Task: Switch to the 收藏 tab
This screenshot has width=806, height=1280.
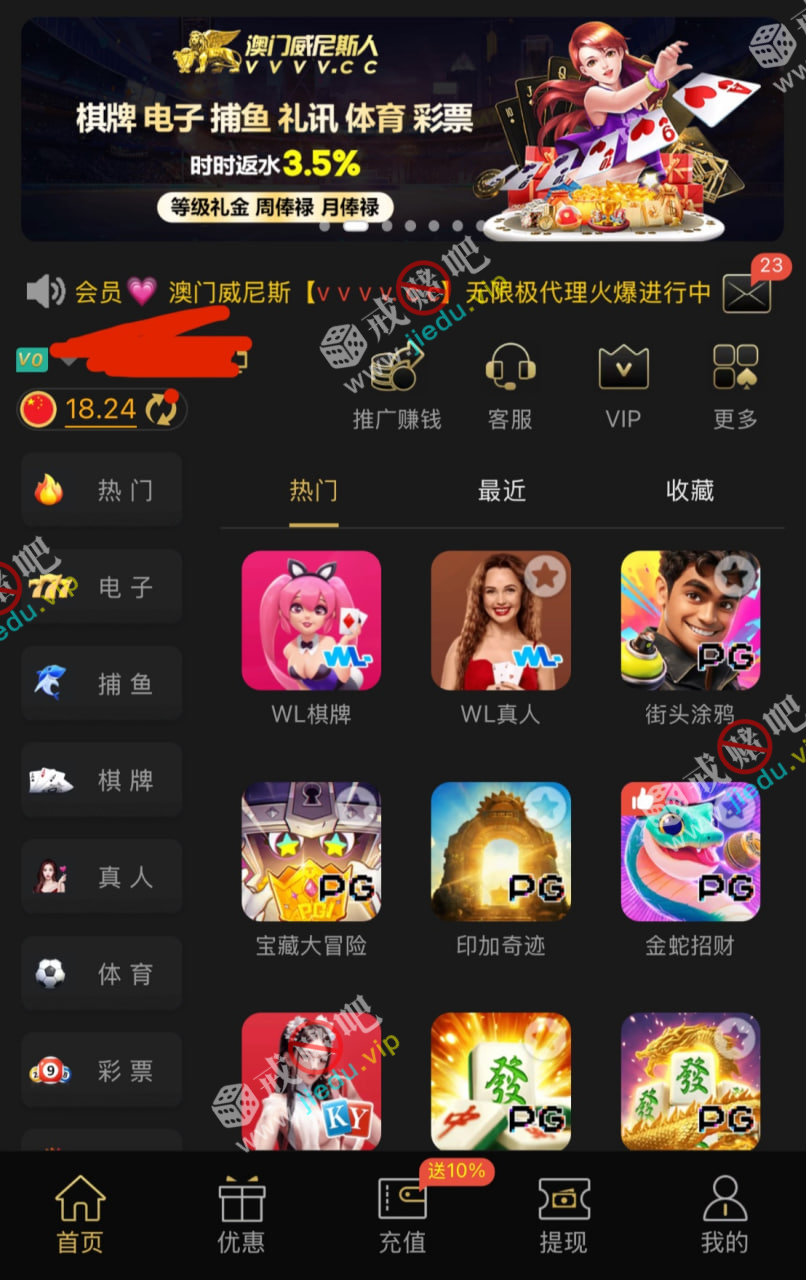Action: pyautogui.click(x=690, y=491)
